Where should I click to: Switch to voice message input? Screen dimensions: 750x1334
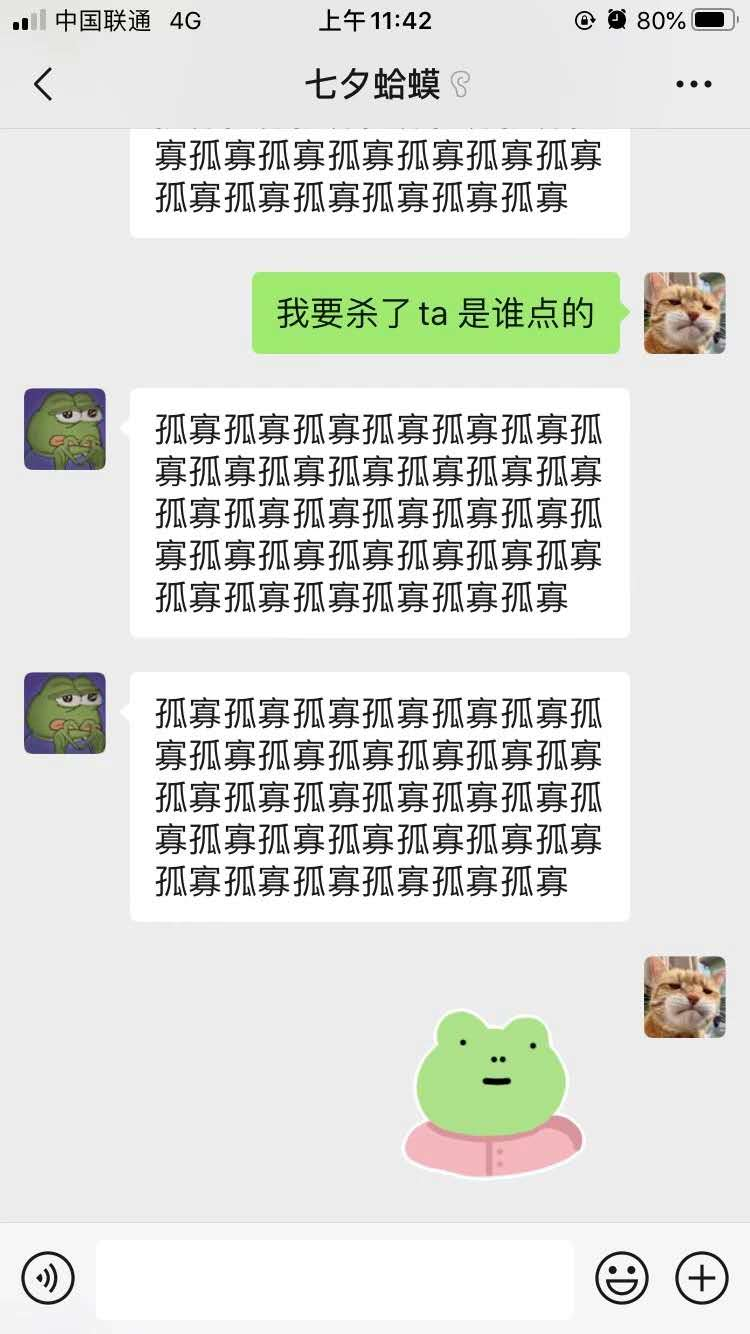tap(48, 1278)
